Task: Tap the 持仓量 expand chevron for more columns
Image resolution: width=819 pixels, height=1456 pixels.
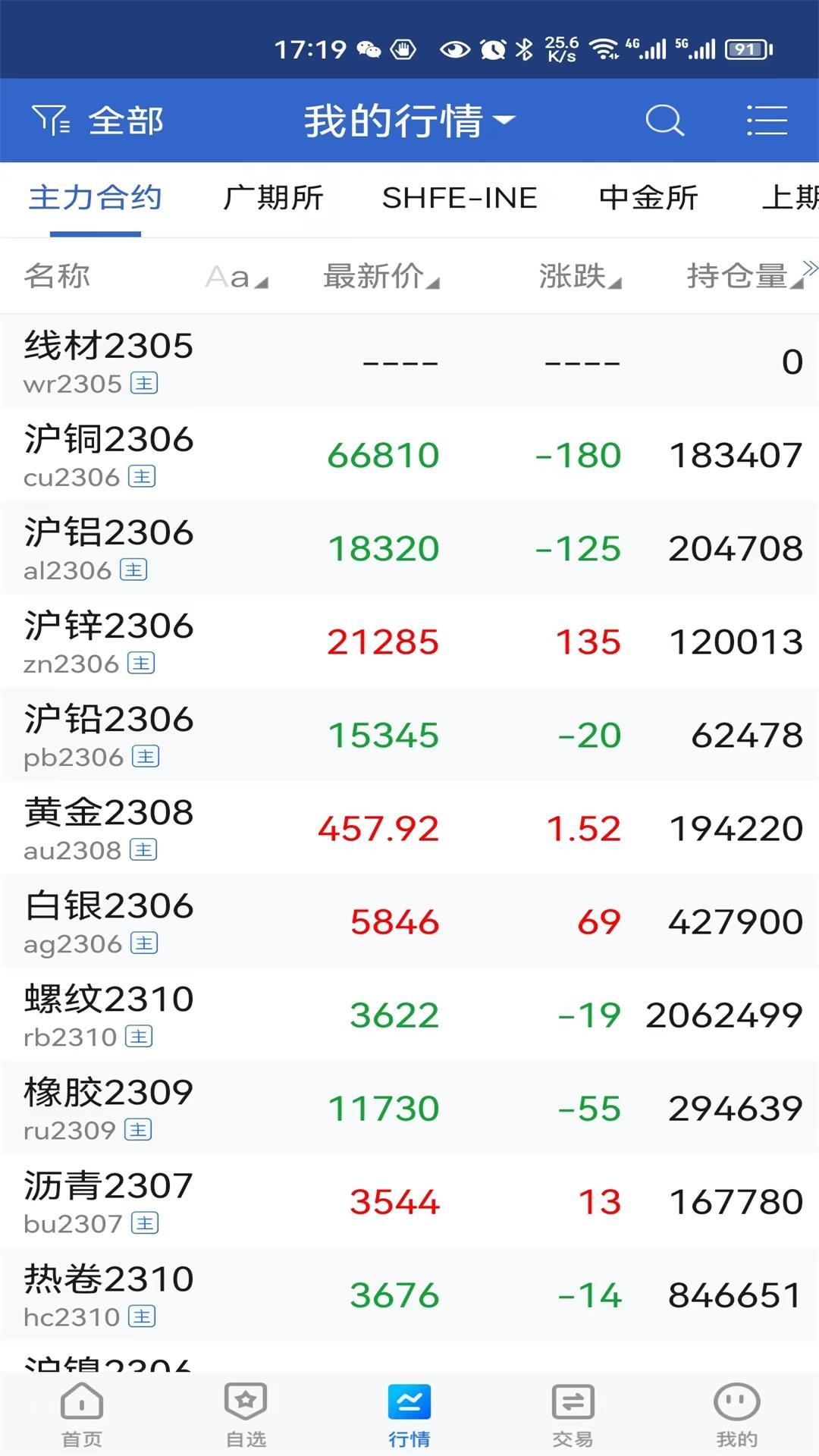Action: [x=810, y=267]
